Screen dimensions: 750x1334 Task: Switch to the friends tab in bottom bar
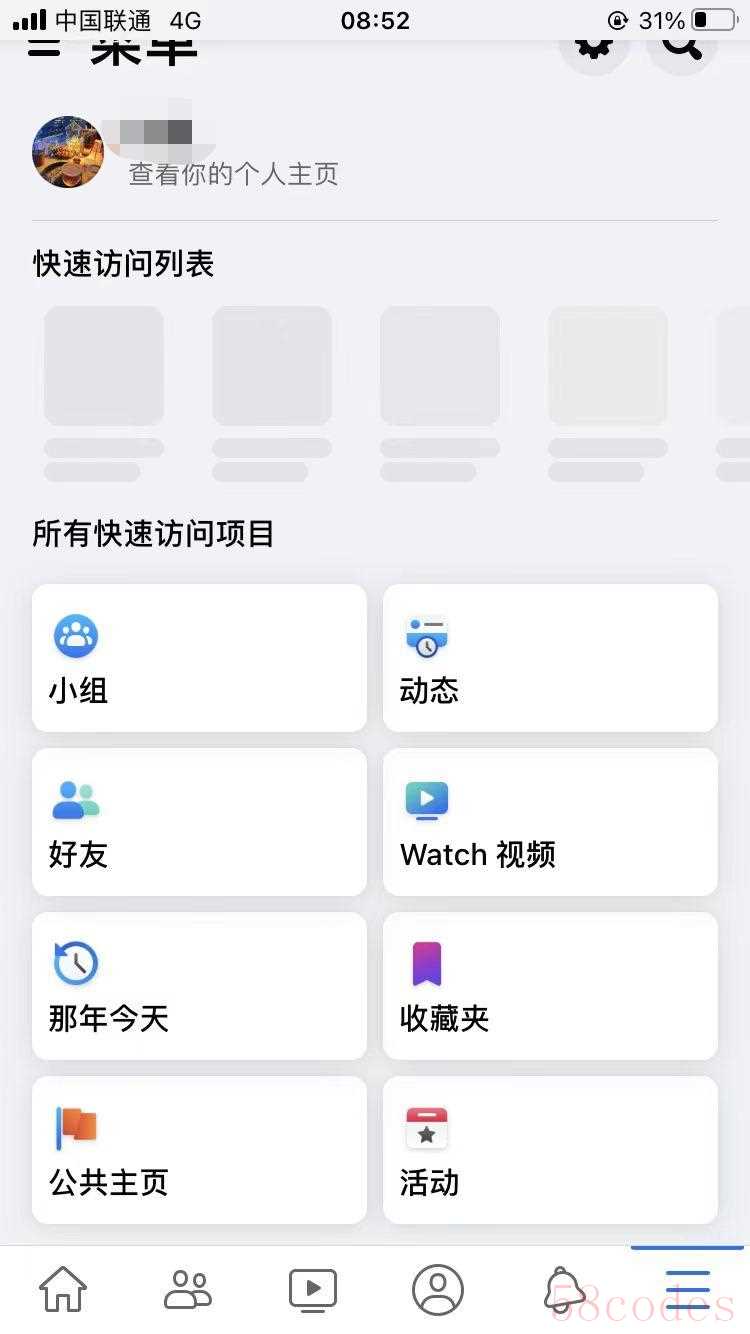[188, 1289]
